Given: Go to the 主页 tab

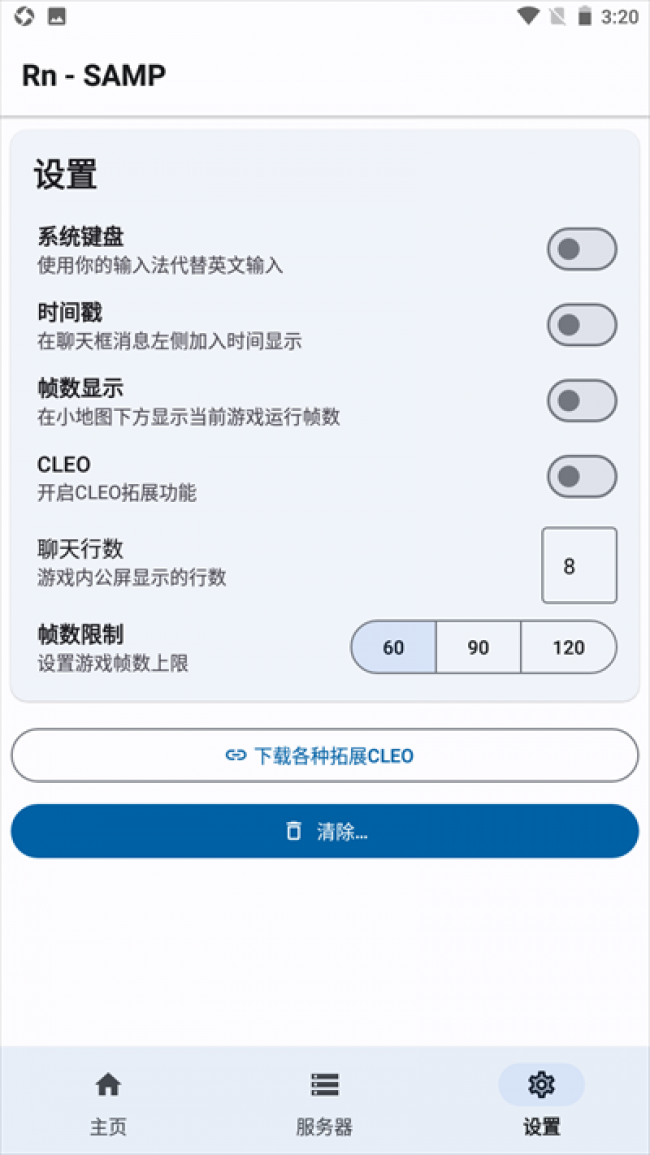Looking at the screenshot, I should tap(108, 1101).
